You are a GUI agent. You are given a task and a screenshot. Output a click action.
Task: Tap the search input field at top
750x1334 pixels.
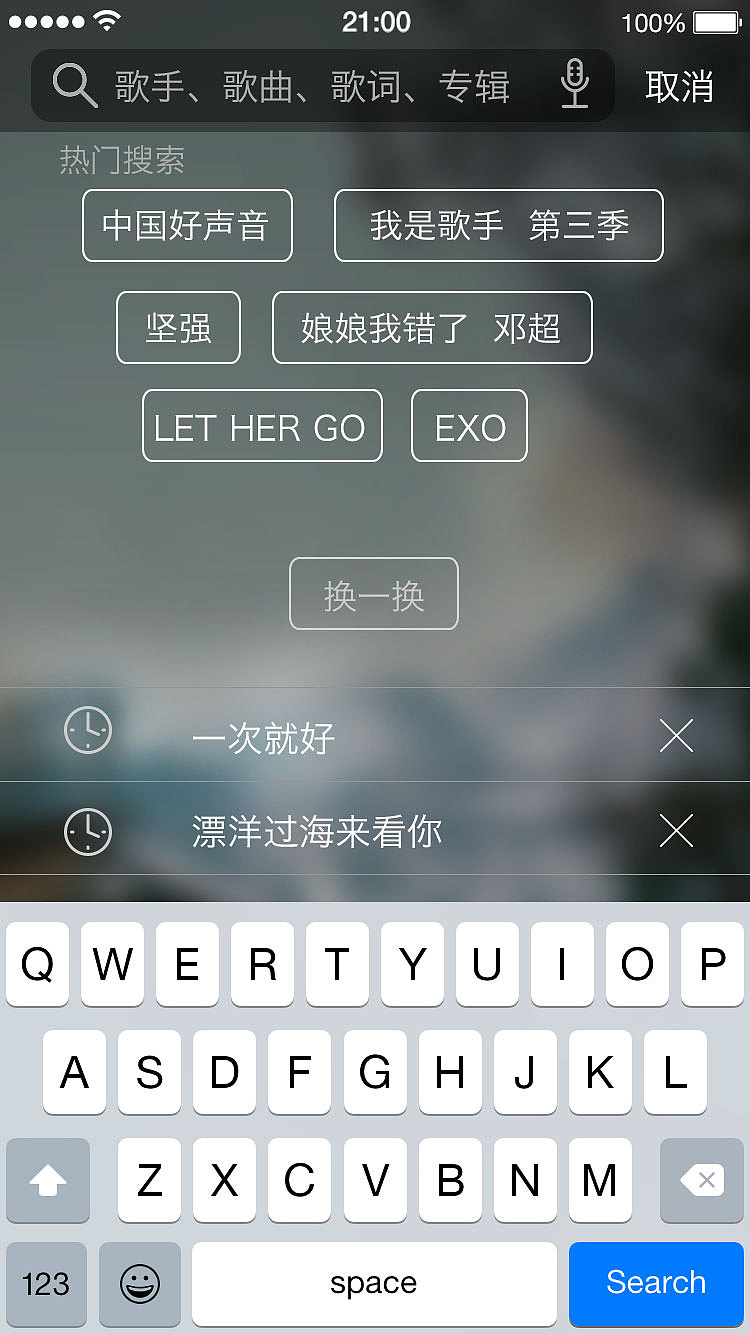coord(300,87)
